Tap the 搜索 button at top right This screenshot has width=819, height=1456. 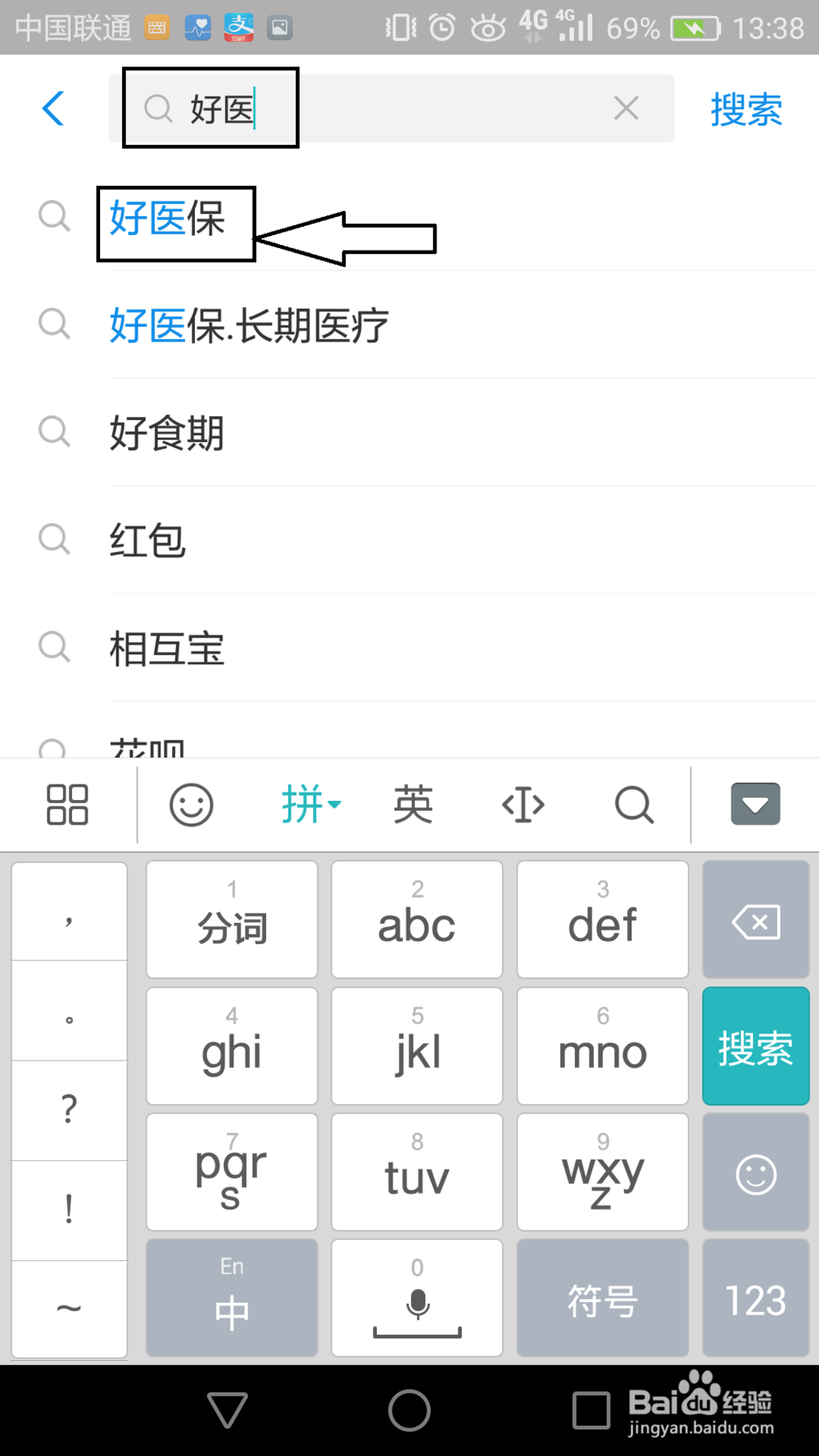click(744, 111)
